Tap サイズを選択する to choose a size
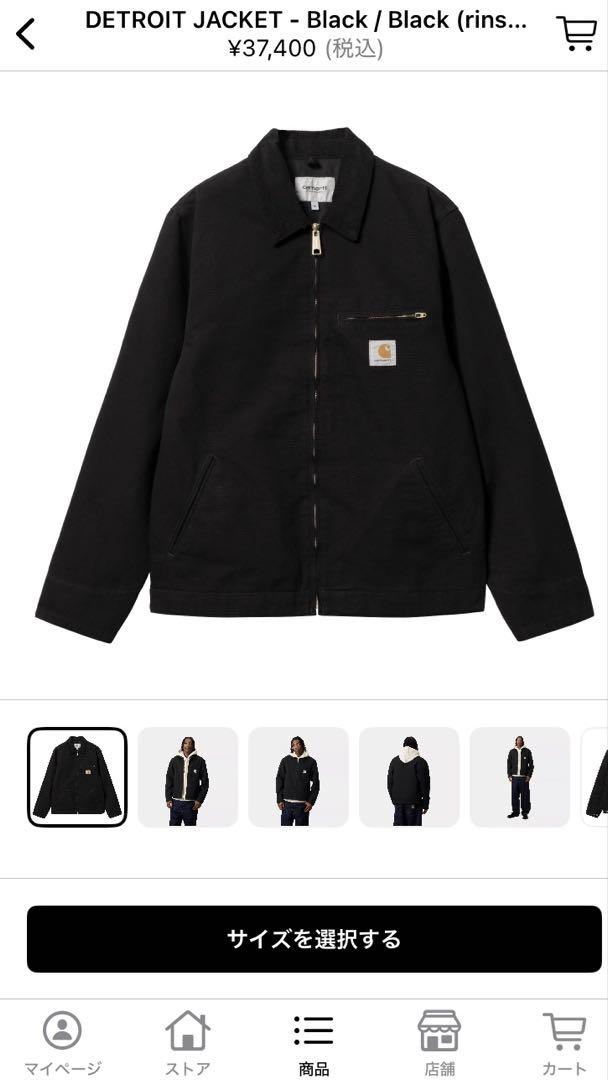Screen dimensions: 608x1080 314,939
